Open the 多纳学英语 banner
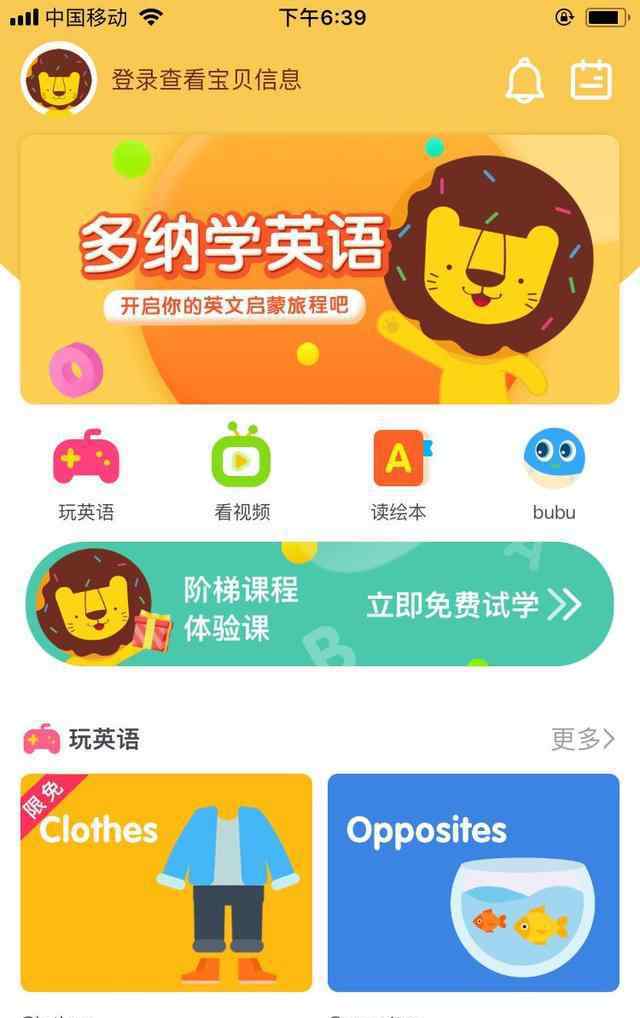The image size is (640, 1018). point(320,270)
